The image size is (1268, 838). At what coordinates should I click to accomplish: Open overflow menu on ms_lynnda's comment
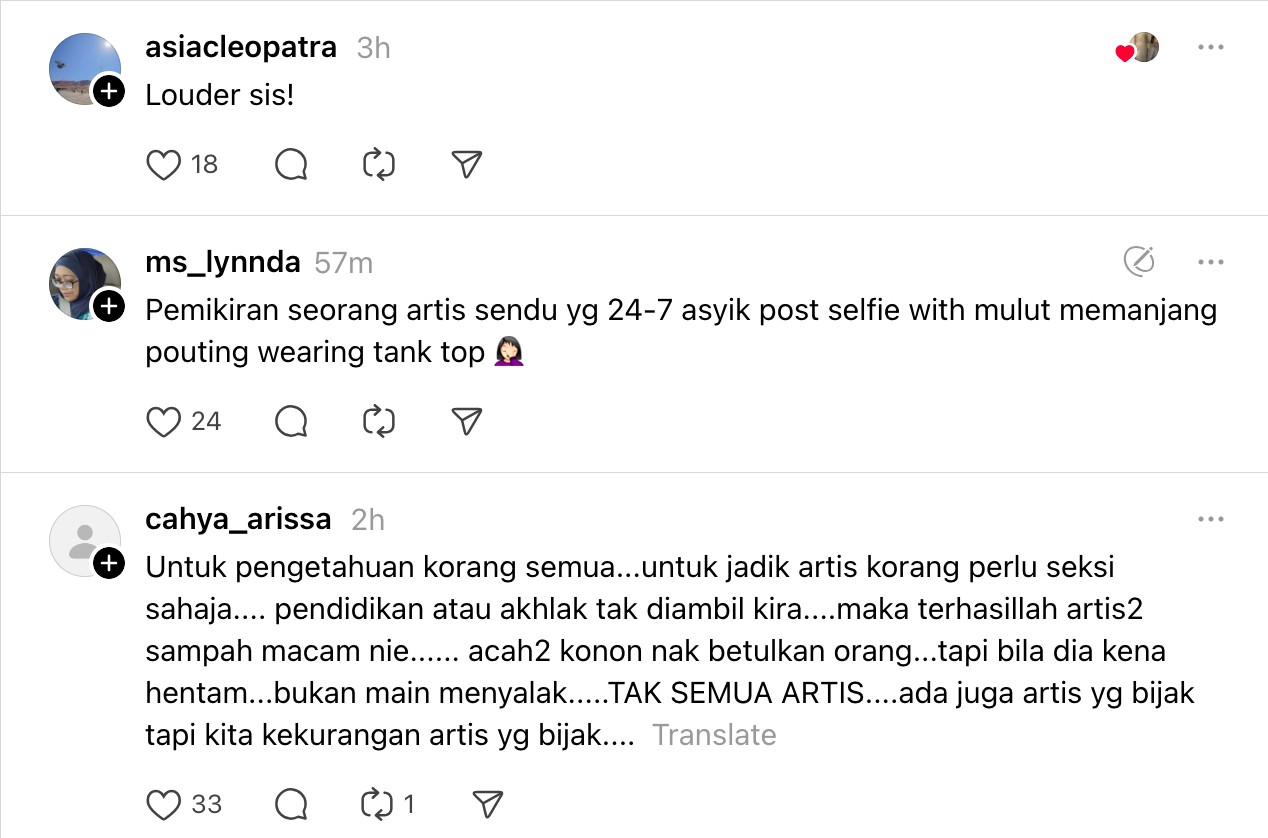pos(1210,262)
